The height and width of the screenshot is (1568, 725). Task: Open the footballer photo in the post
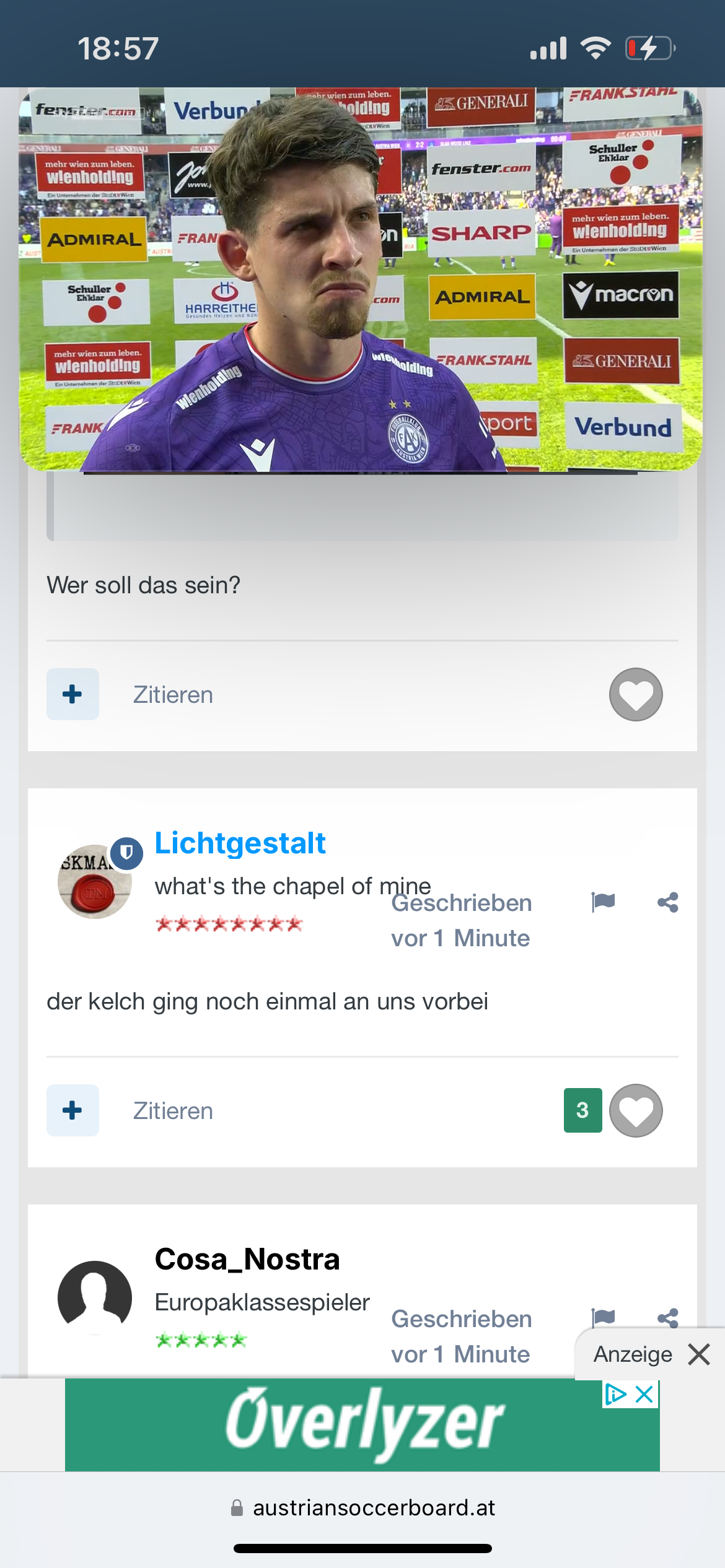pos(361,279)
